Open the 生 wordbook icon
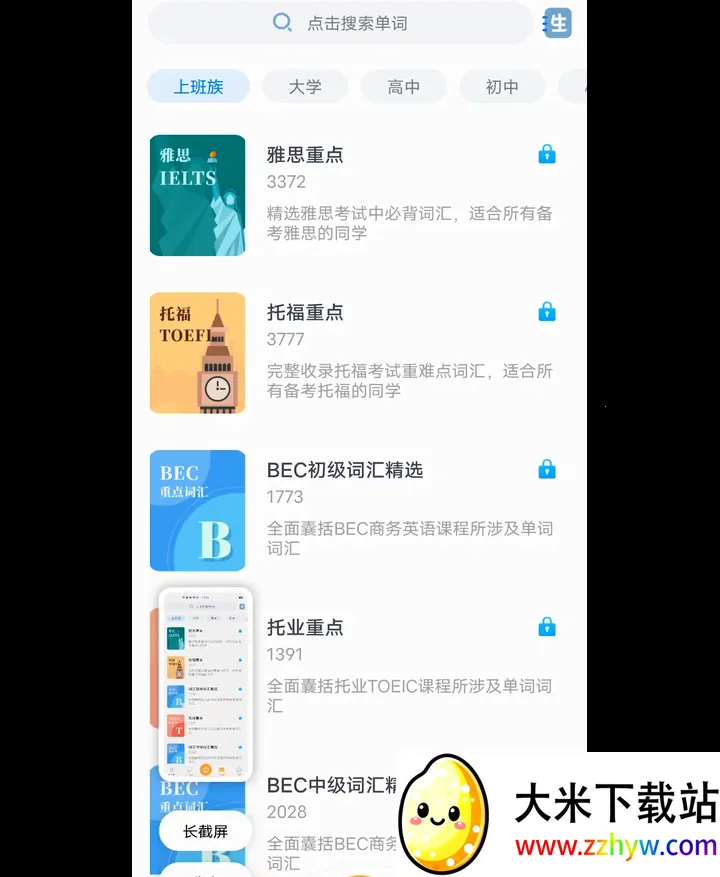Screen dimensions: 720x877 (557, 23)
